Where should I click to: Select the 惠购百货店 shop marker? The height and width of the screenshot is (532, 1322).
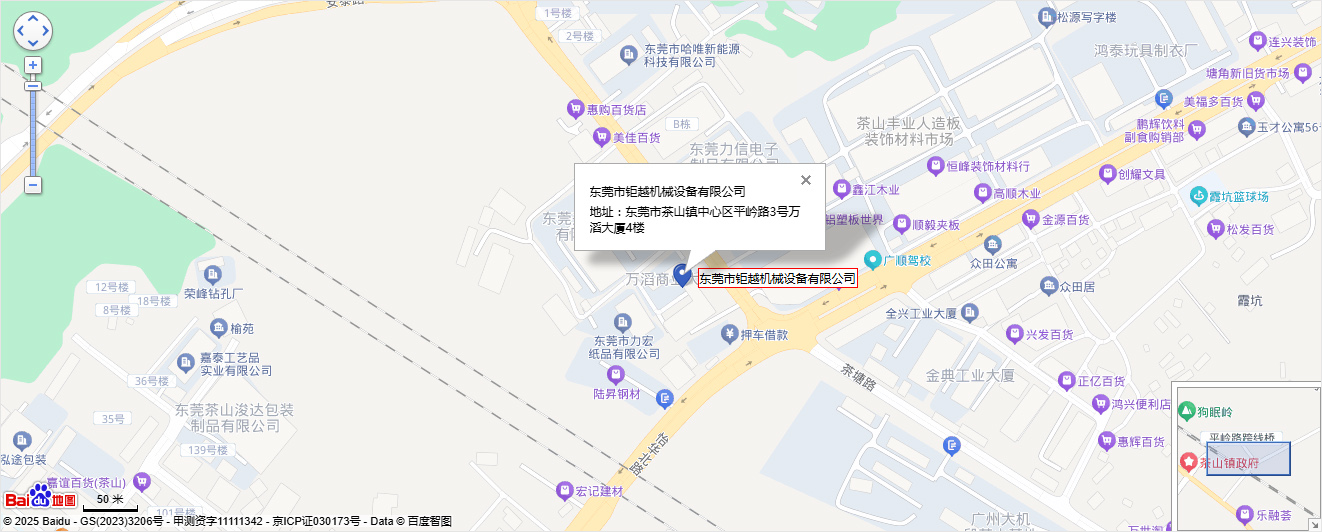tap(575, 109)
